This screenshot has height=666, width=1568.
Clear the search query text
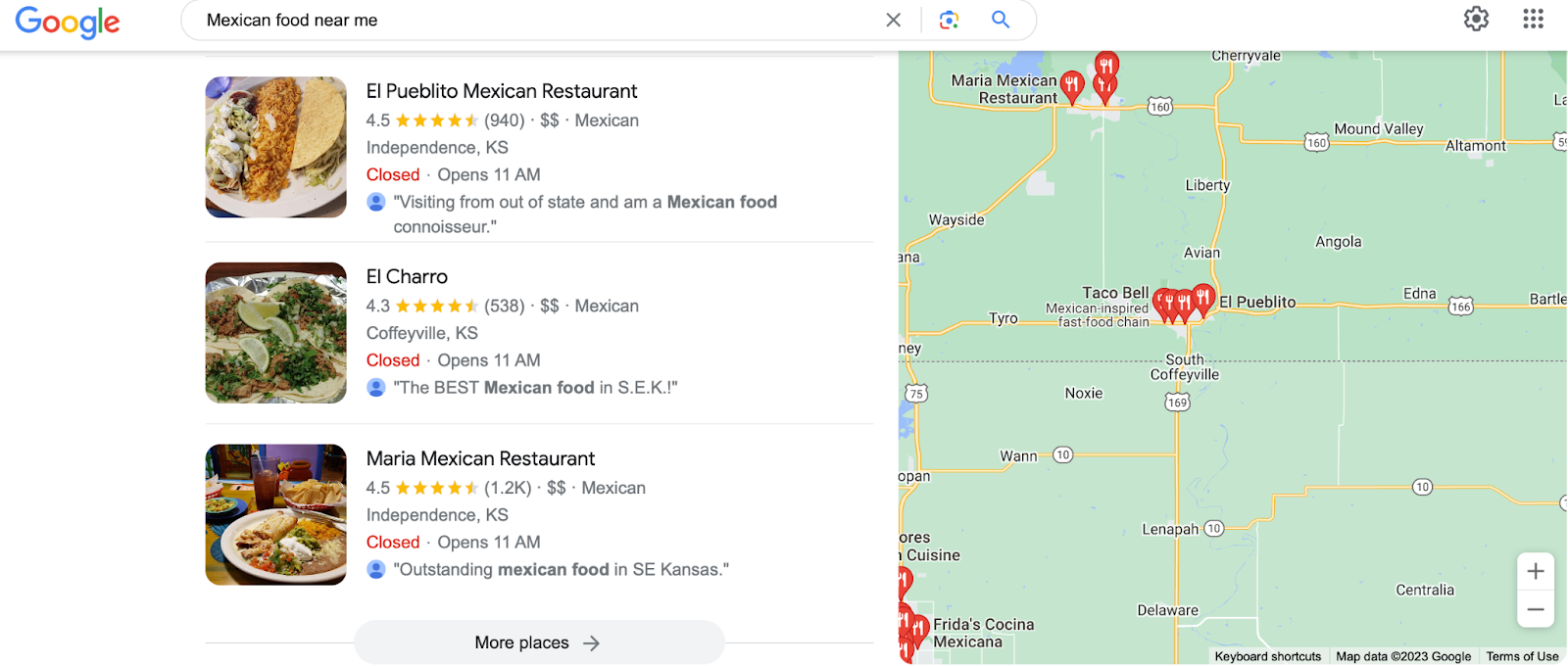[893, 20]
